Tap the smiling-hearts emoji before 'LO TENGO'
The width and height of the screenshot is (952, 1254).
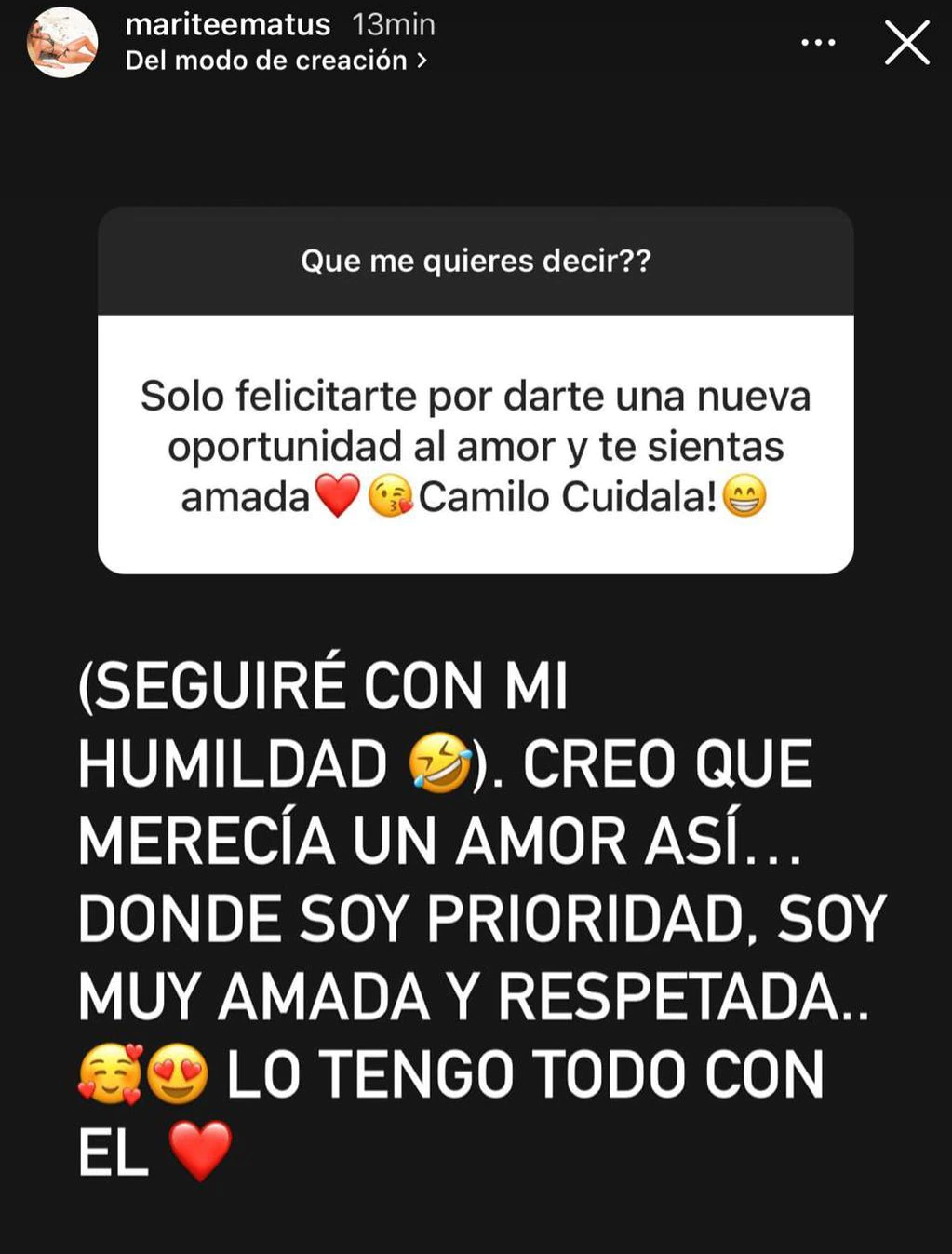tap(106, 1072)
